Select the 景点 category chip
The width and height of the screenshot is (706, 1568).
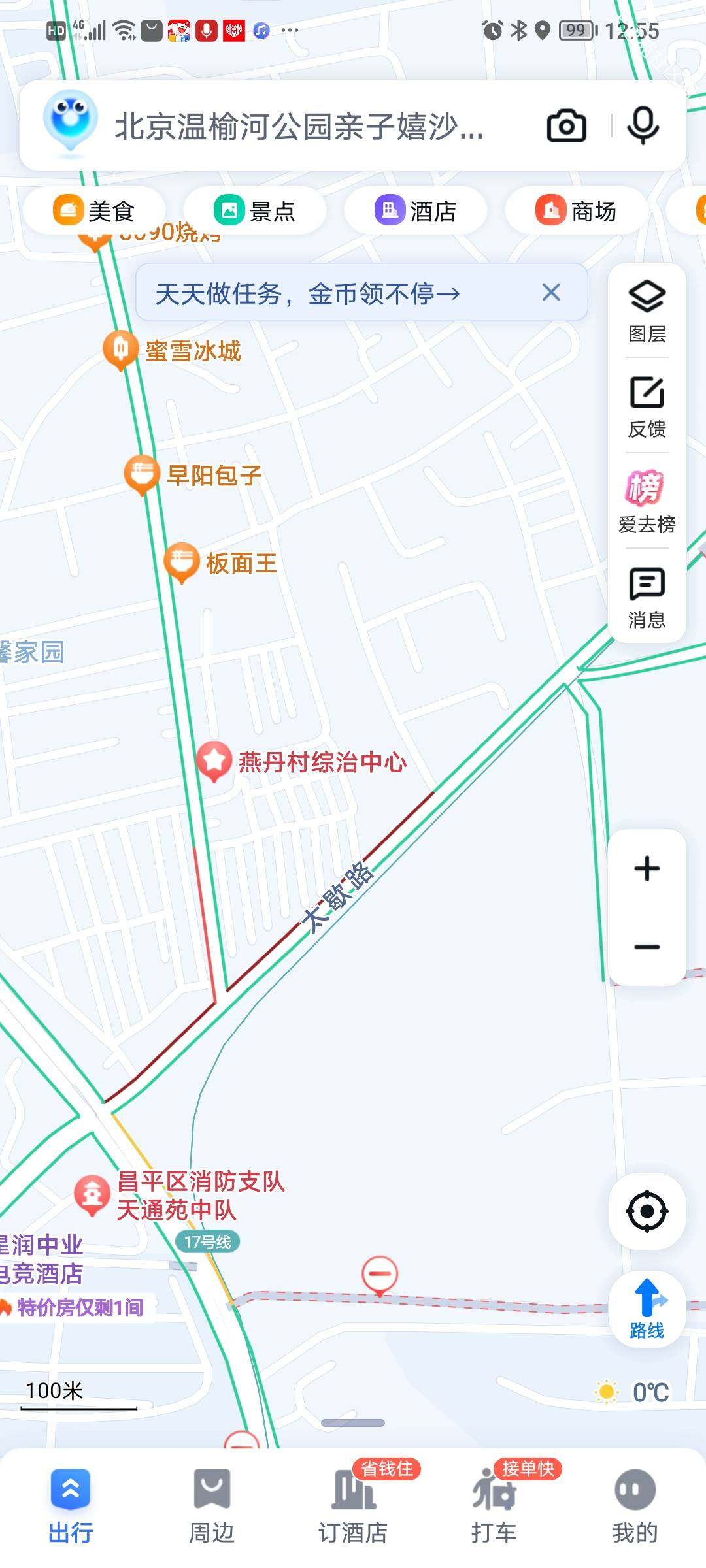pos(255,211)
